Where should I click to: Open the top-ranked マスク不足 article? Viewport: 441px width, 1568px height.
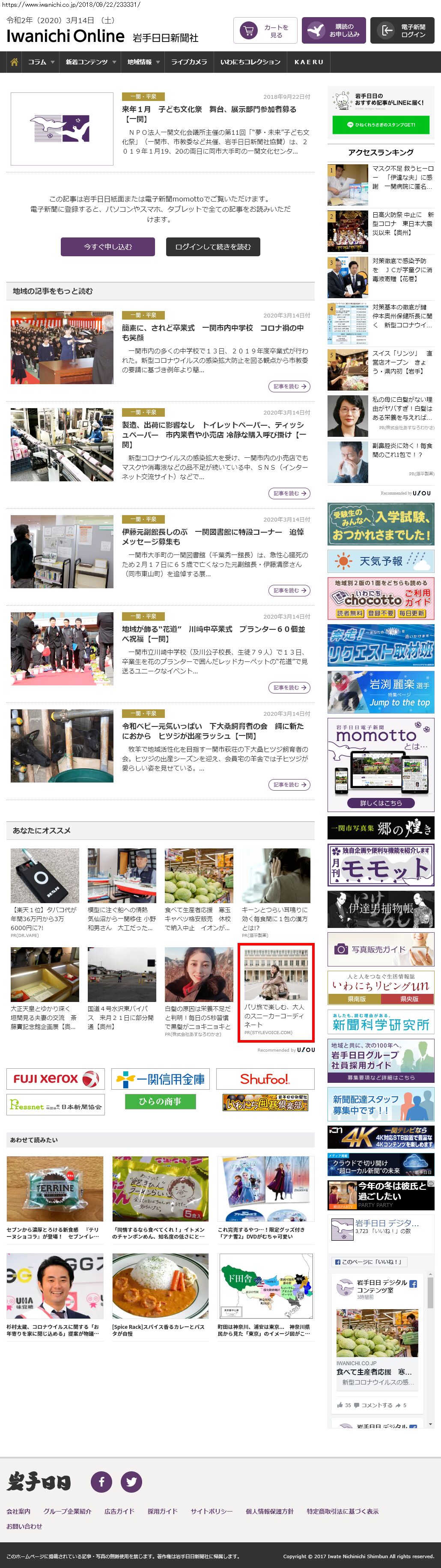tap(402, 177)
